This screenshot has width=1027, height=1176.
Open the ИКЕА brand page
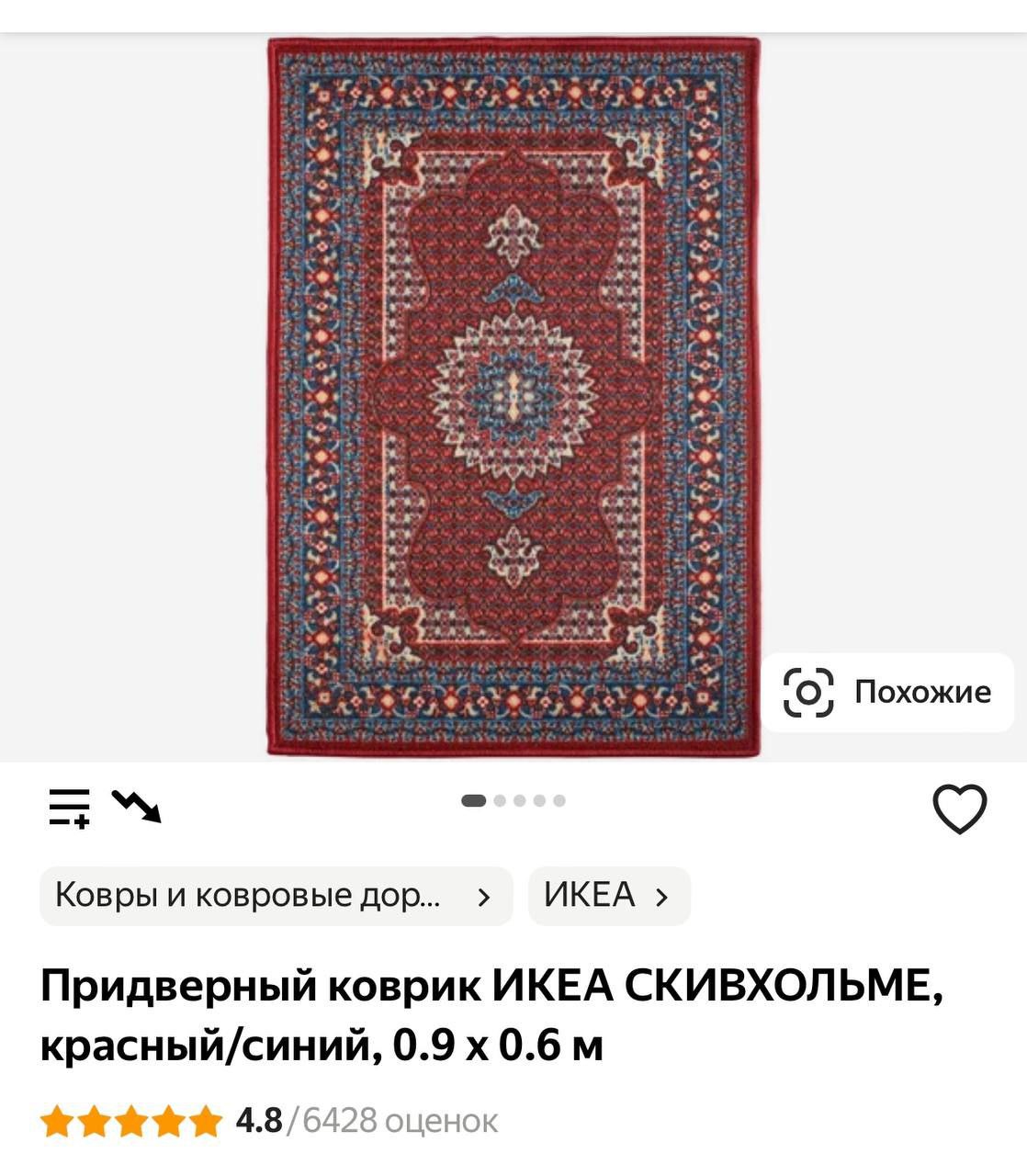click(x=608, y=895)
